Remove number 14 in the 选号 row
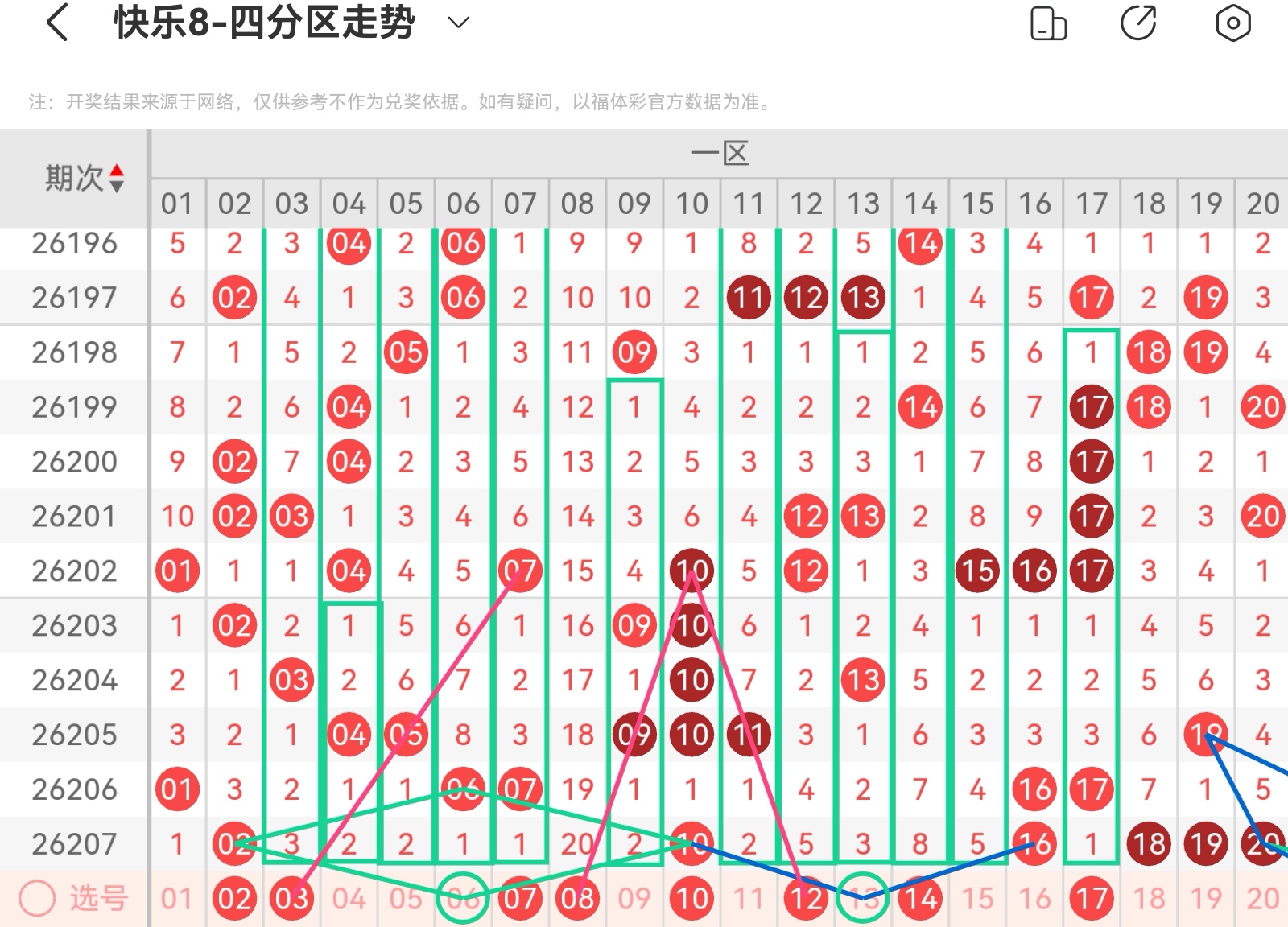Image resolution: width=1288 pixels, height=927 pixels. tap(920, 899)
